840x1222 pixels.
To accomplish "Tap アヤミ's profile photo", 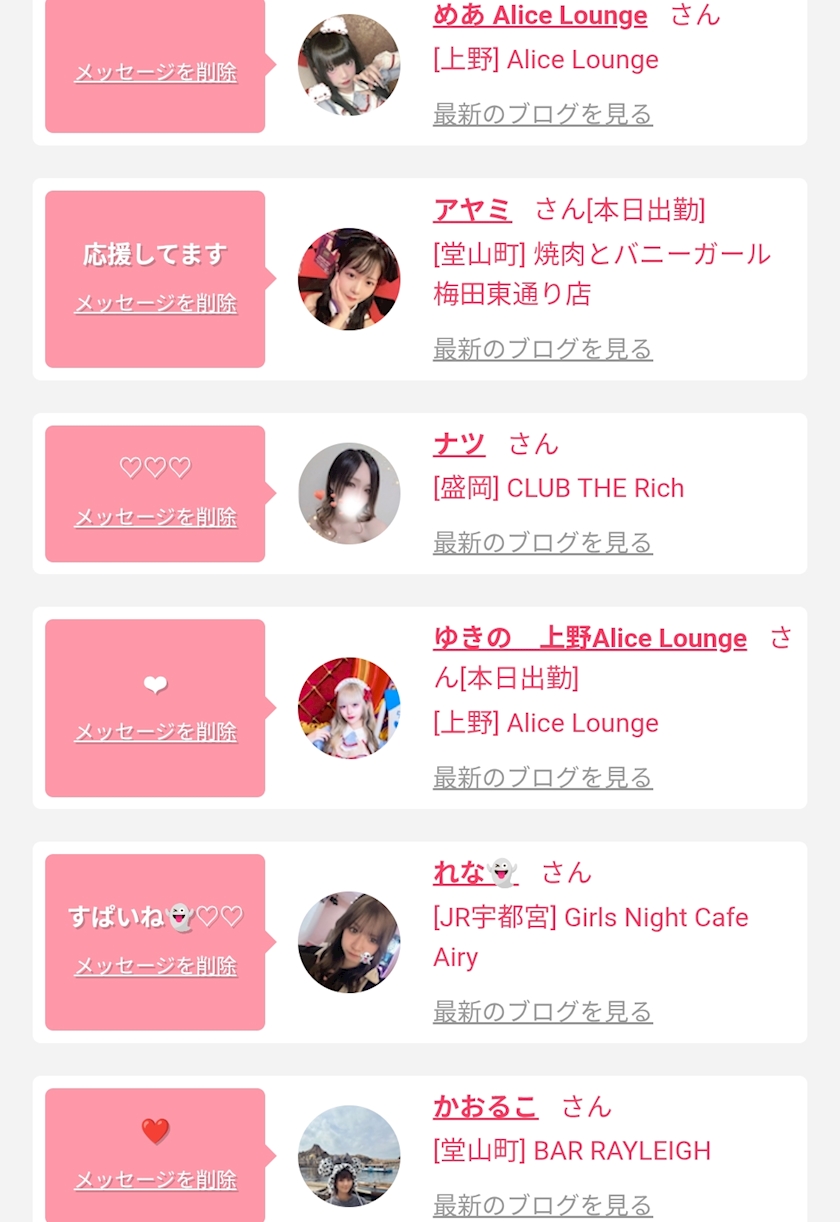I will tap(349, 279).
